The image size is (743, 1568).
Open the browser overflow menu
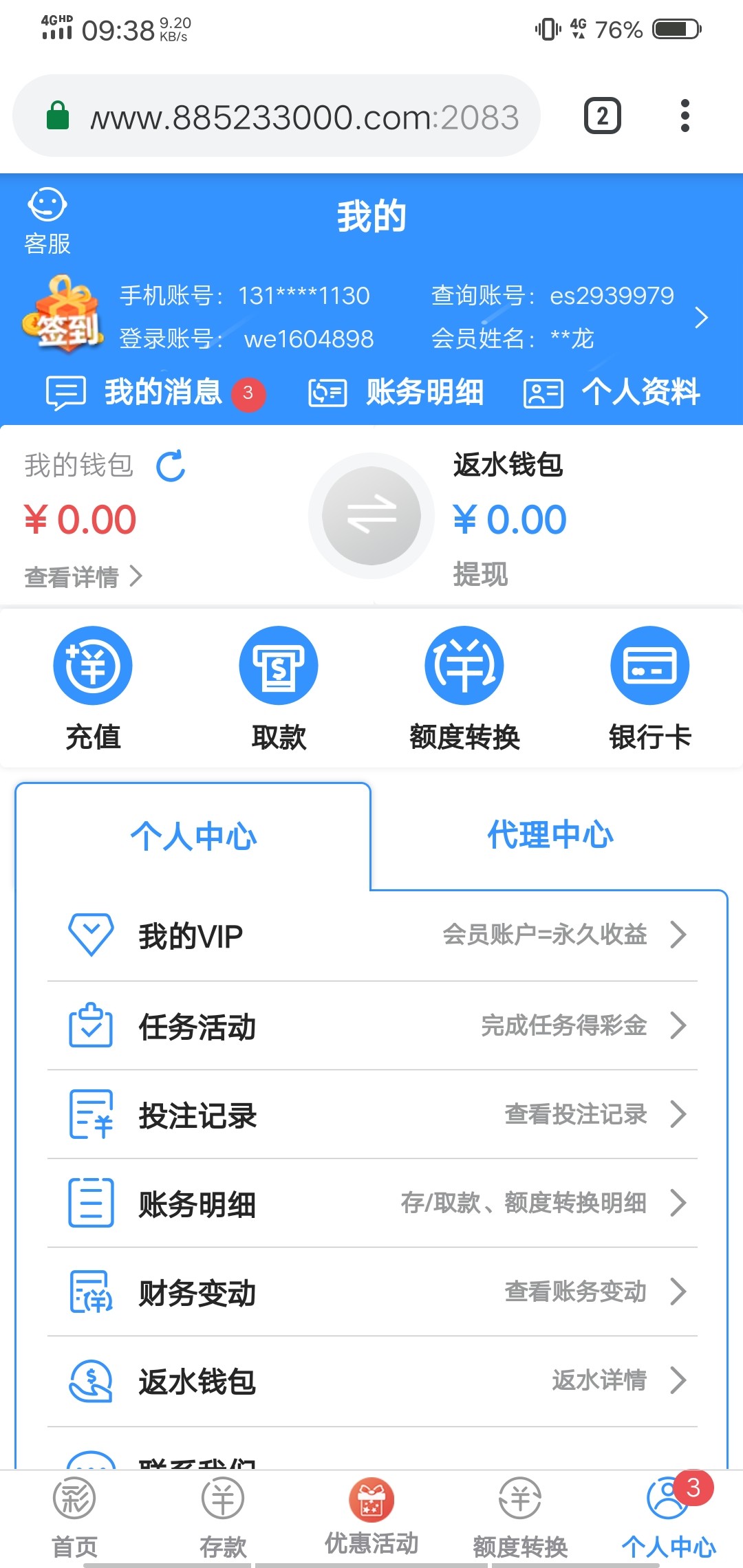pyautogui.click(x=685, y=116)
